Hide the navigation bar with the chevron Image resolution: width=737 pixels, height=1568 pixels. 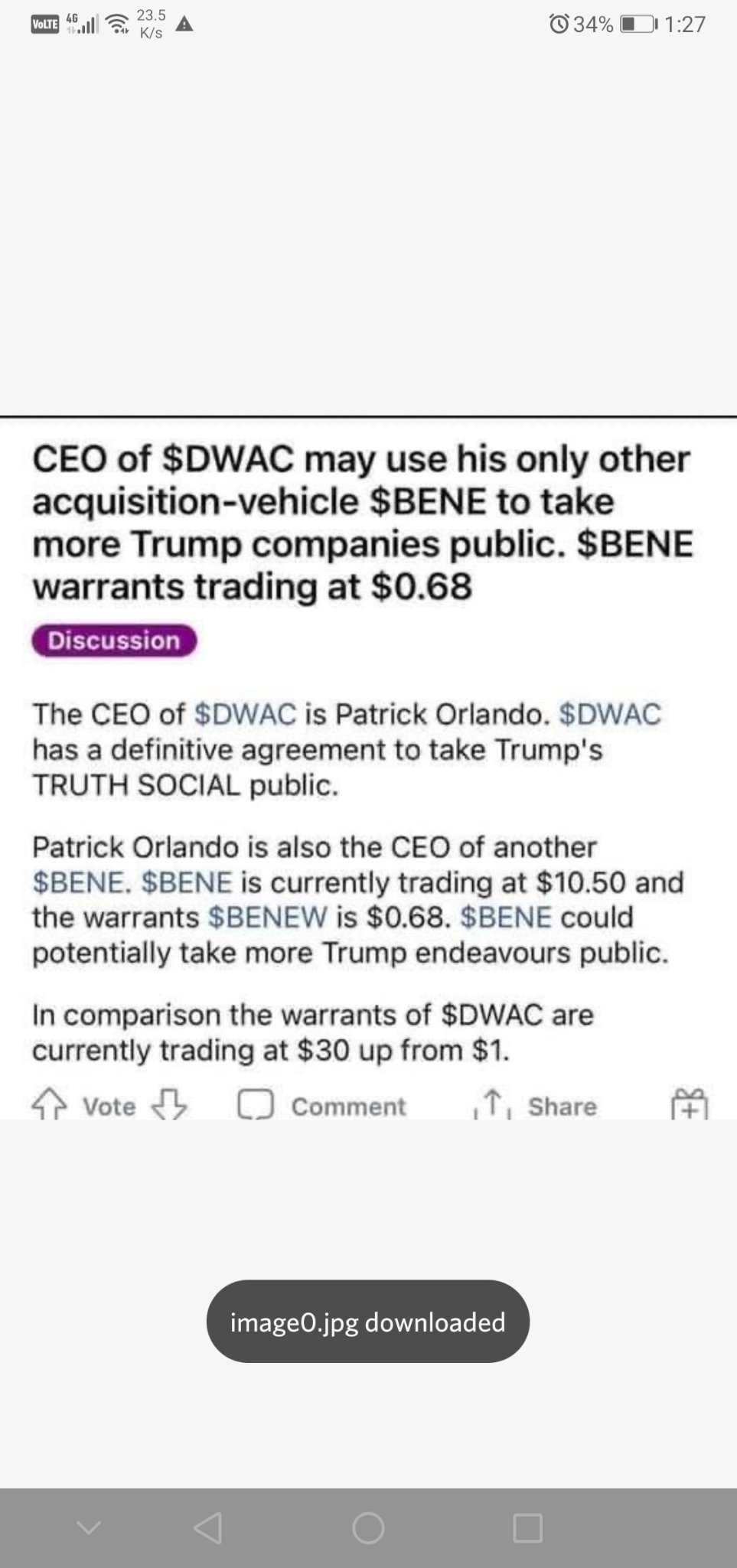(89, 1528)
